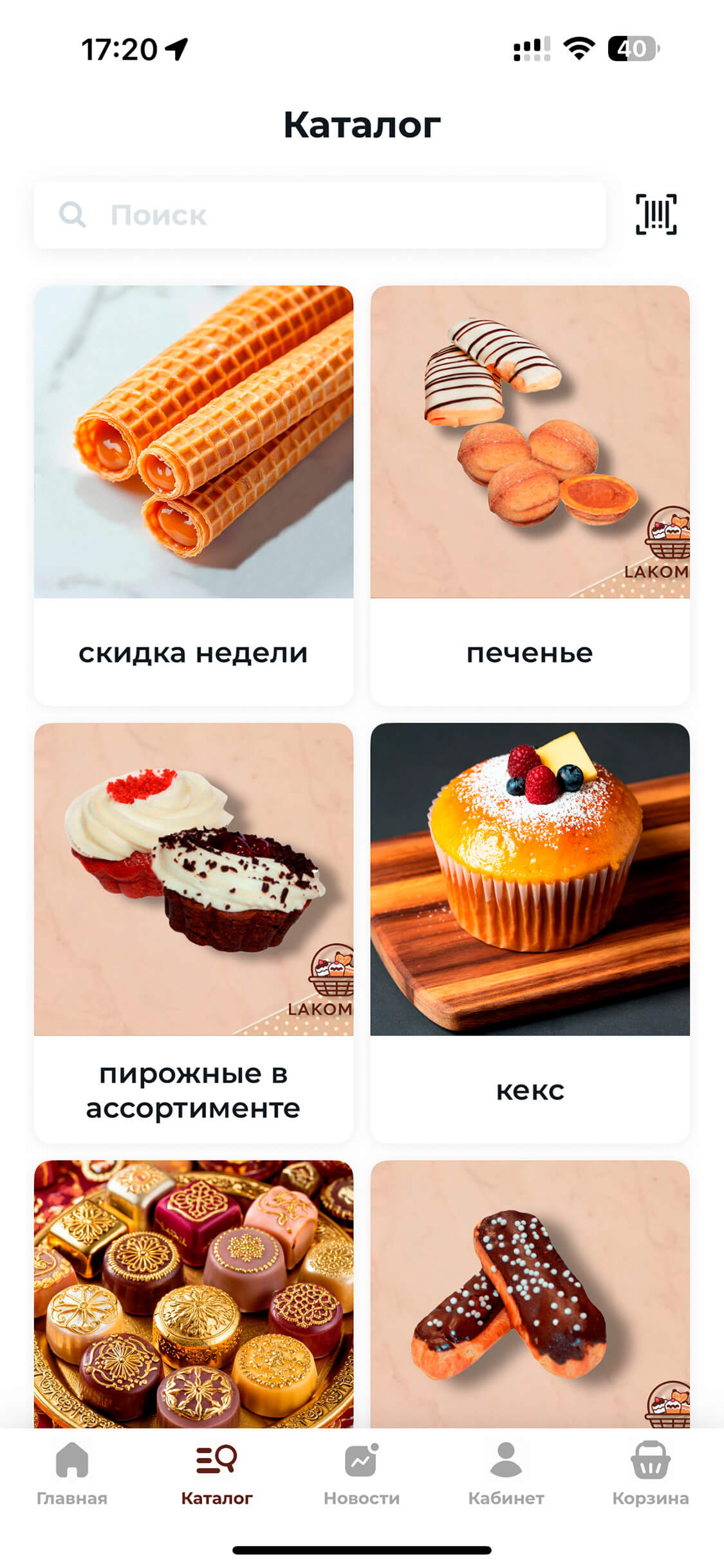Open the скидка недели category
Screen dimensions: 724x1568
click(x=193, y=494)
